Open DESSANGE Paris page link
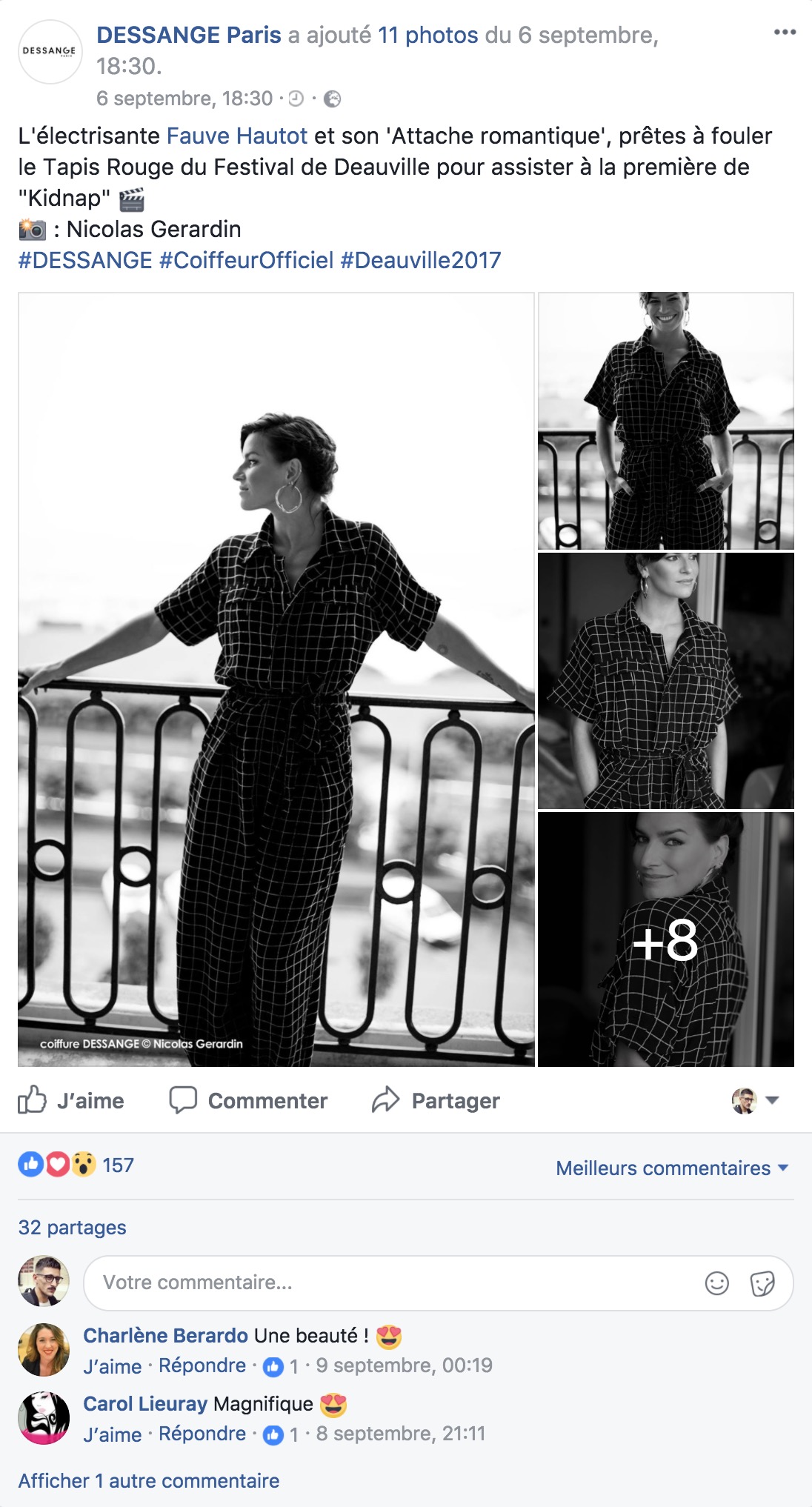This screenshot has width=812, height=1507. (189, 35)
